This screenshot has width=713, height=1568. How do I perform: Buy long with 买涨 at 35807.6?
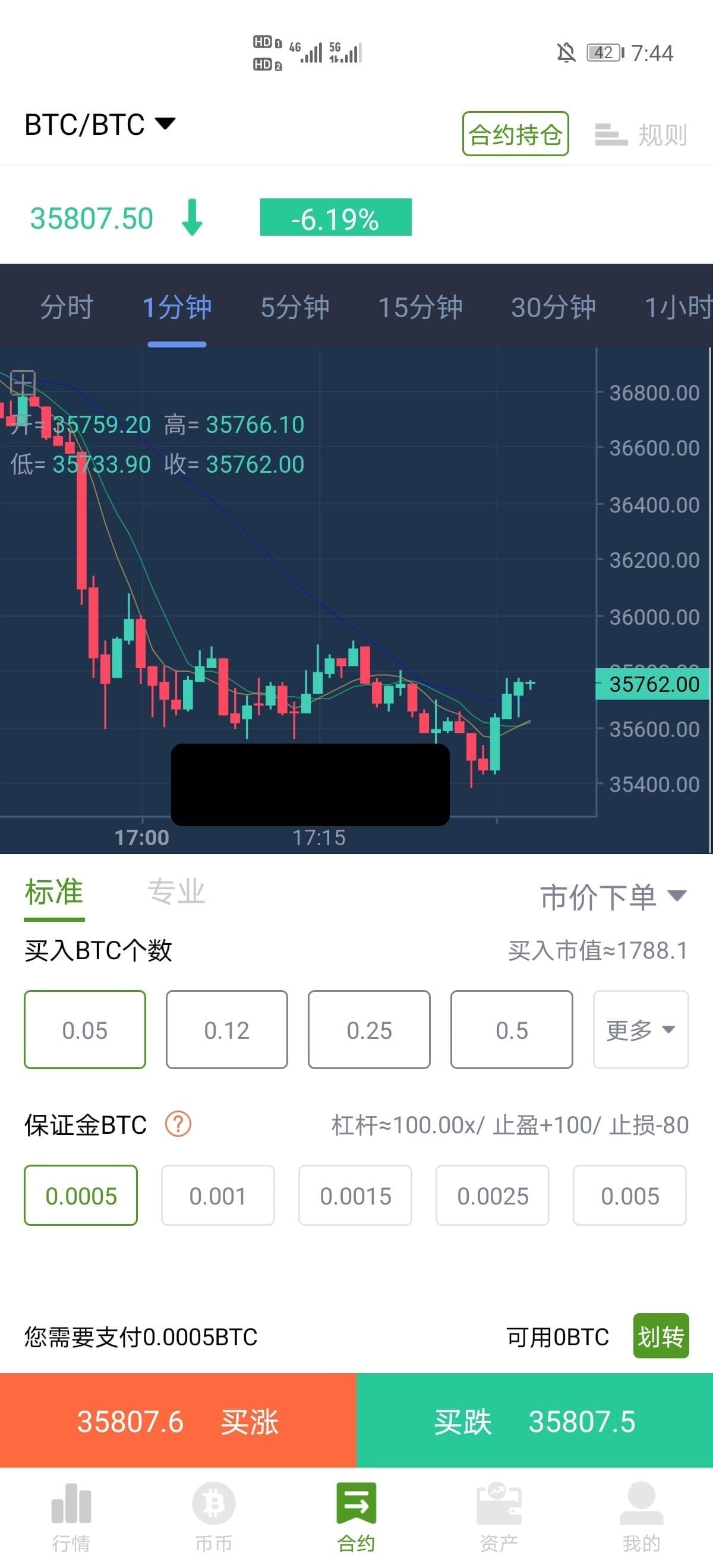(178, 1421)
